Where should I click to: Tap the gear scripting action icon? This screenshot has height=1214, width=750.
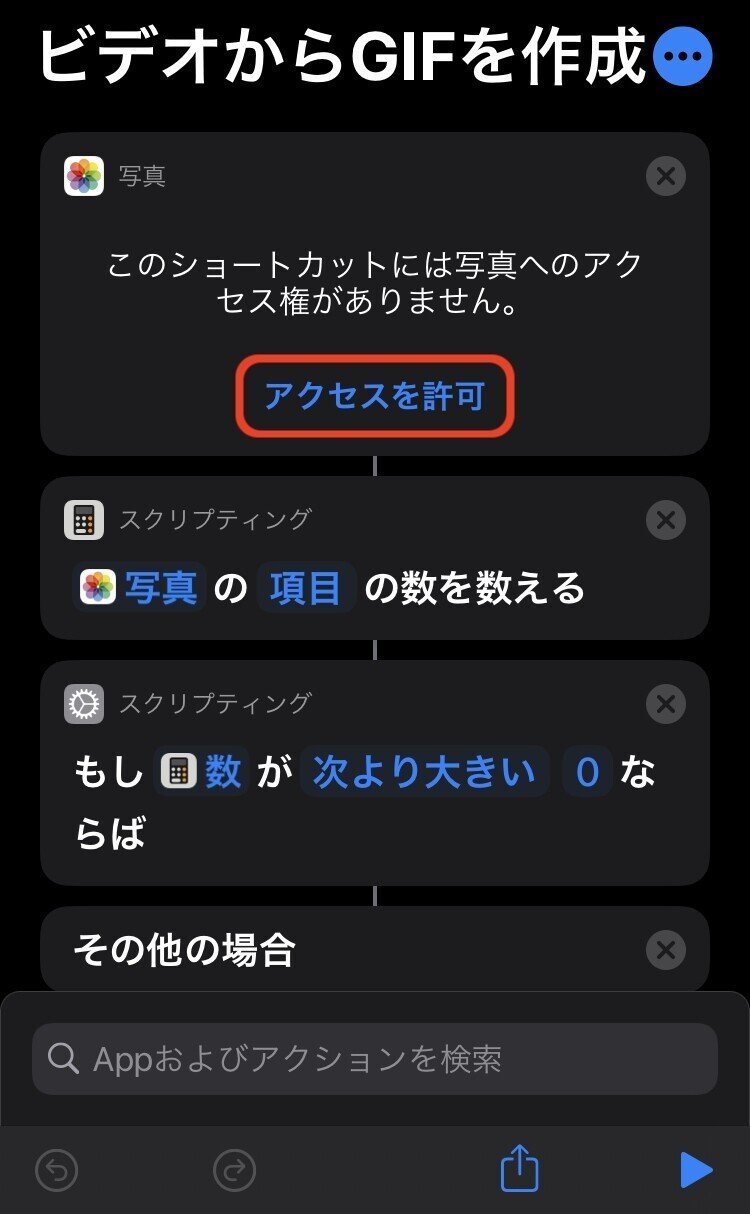(86, 703)
